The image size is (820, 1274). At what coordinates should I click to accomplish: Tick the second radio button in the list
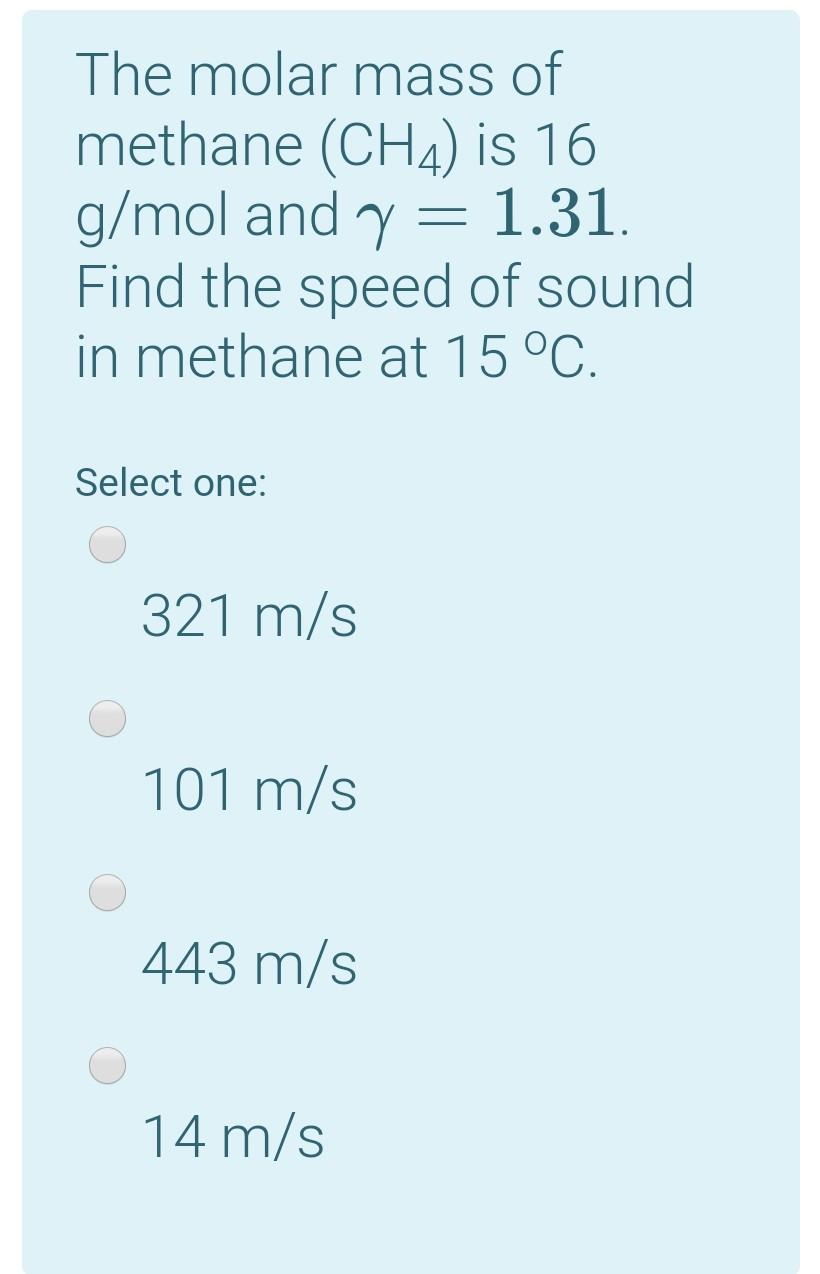click(x=106, y=717)
